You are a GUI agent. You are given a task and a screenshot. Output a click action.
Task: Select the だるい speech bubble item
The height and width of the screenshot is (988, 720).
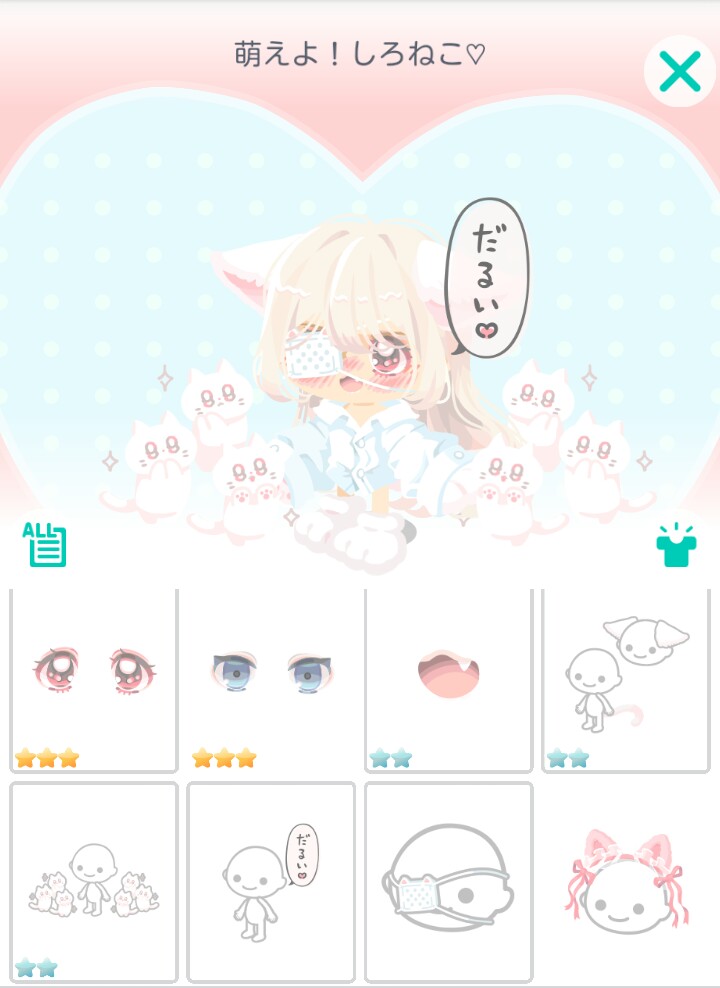tap(271, 881)
